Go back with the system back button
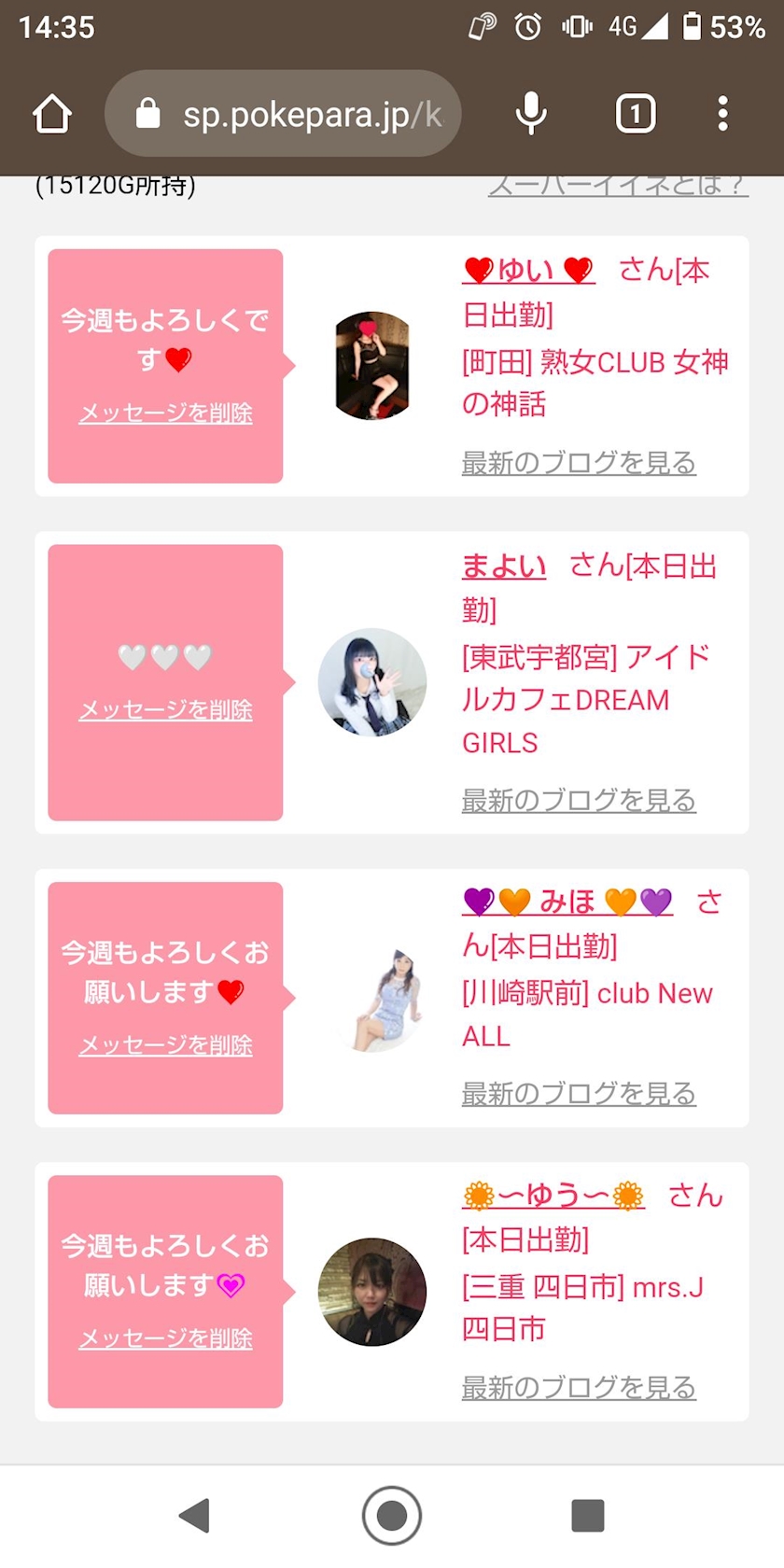This screenshot has height=1568, width=784. click(x=195, y=1516)
